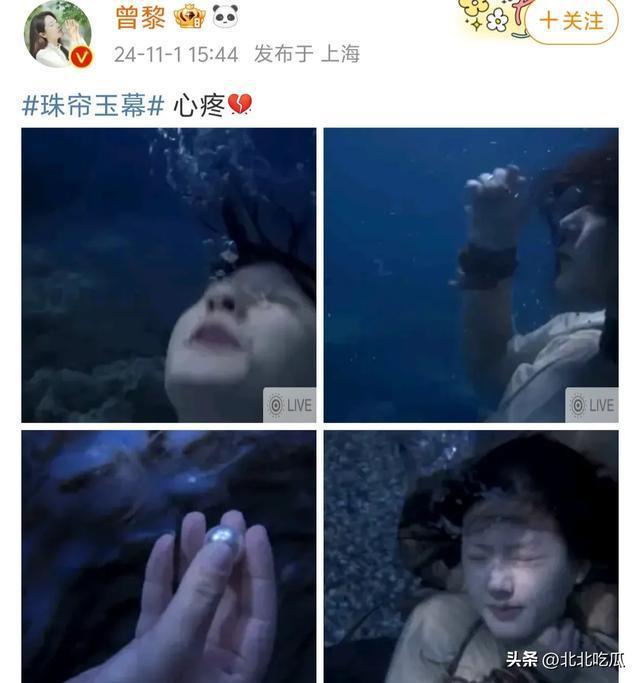View the first live photo of face underwater
The width and height of the screenshot is (640, 683).
(168, 274)
